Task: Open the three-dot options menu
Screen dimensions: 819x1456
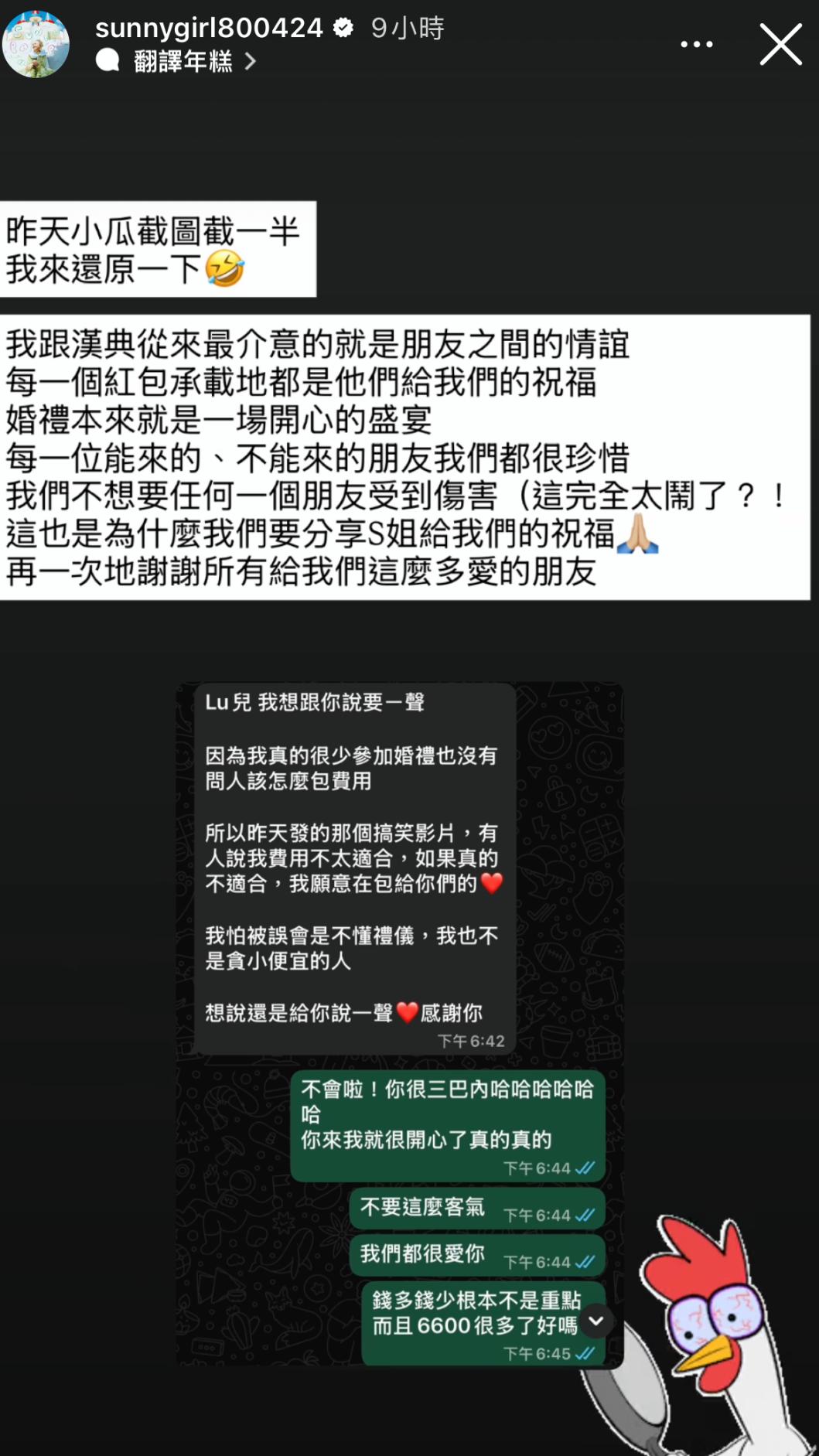Action: click(x=696, y=45)
